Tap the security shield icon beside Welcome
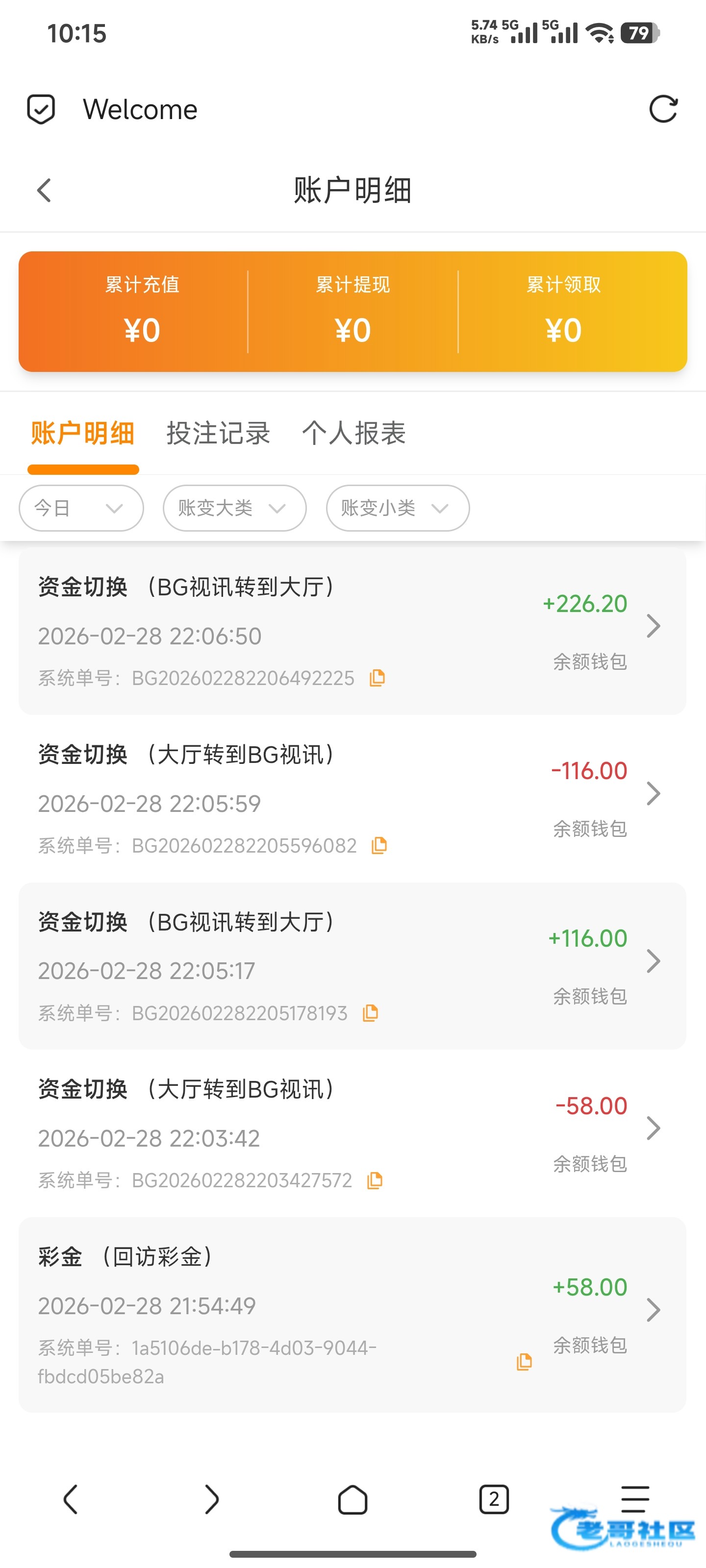 pos(41,110)
